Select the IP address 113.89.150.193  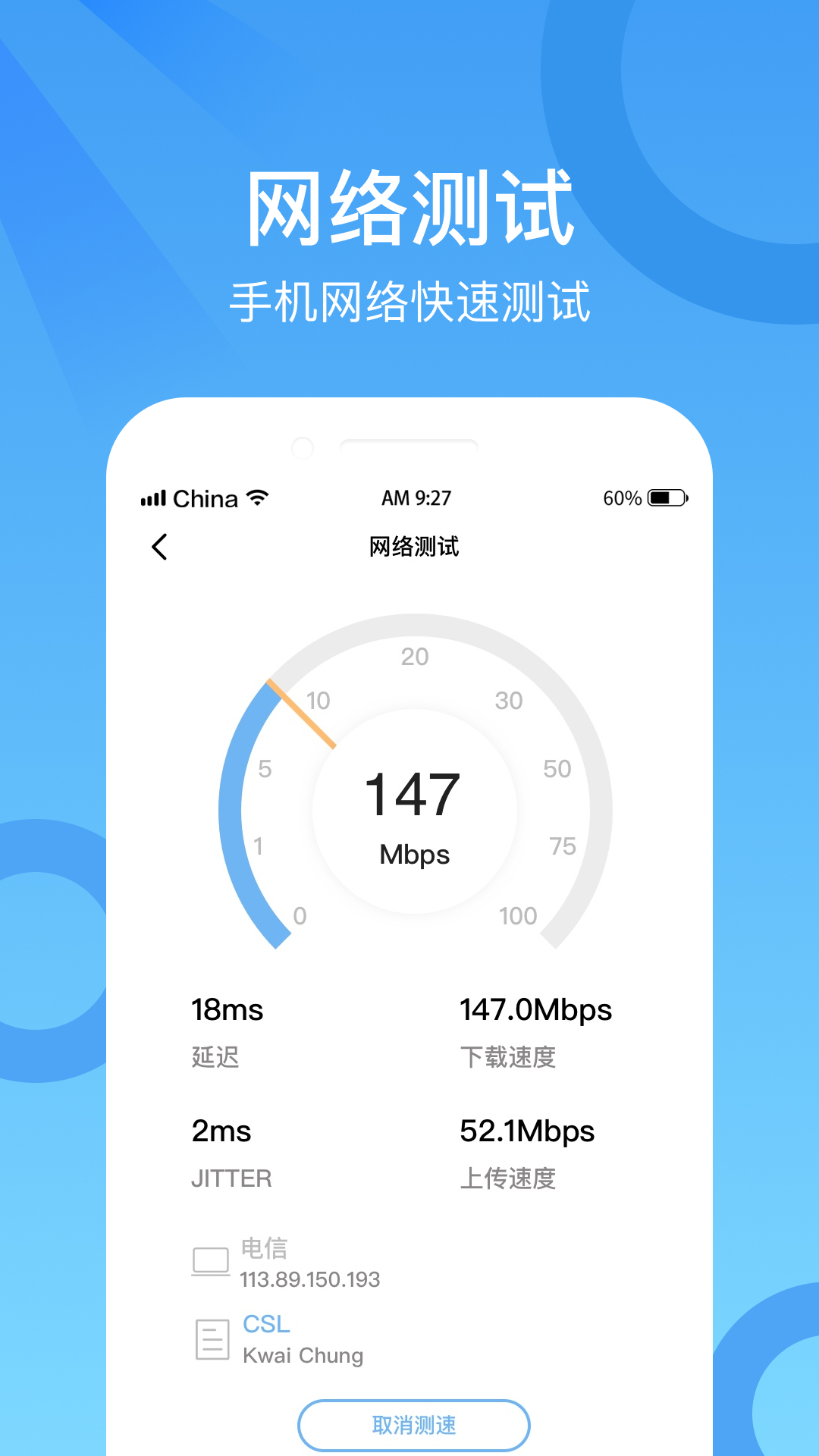click(310, 1280)
